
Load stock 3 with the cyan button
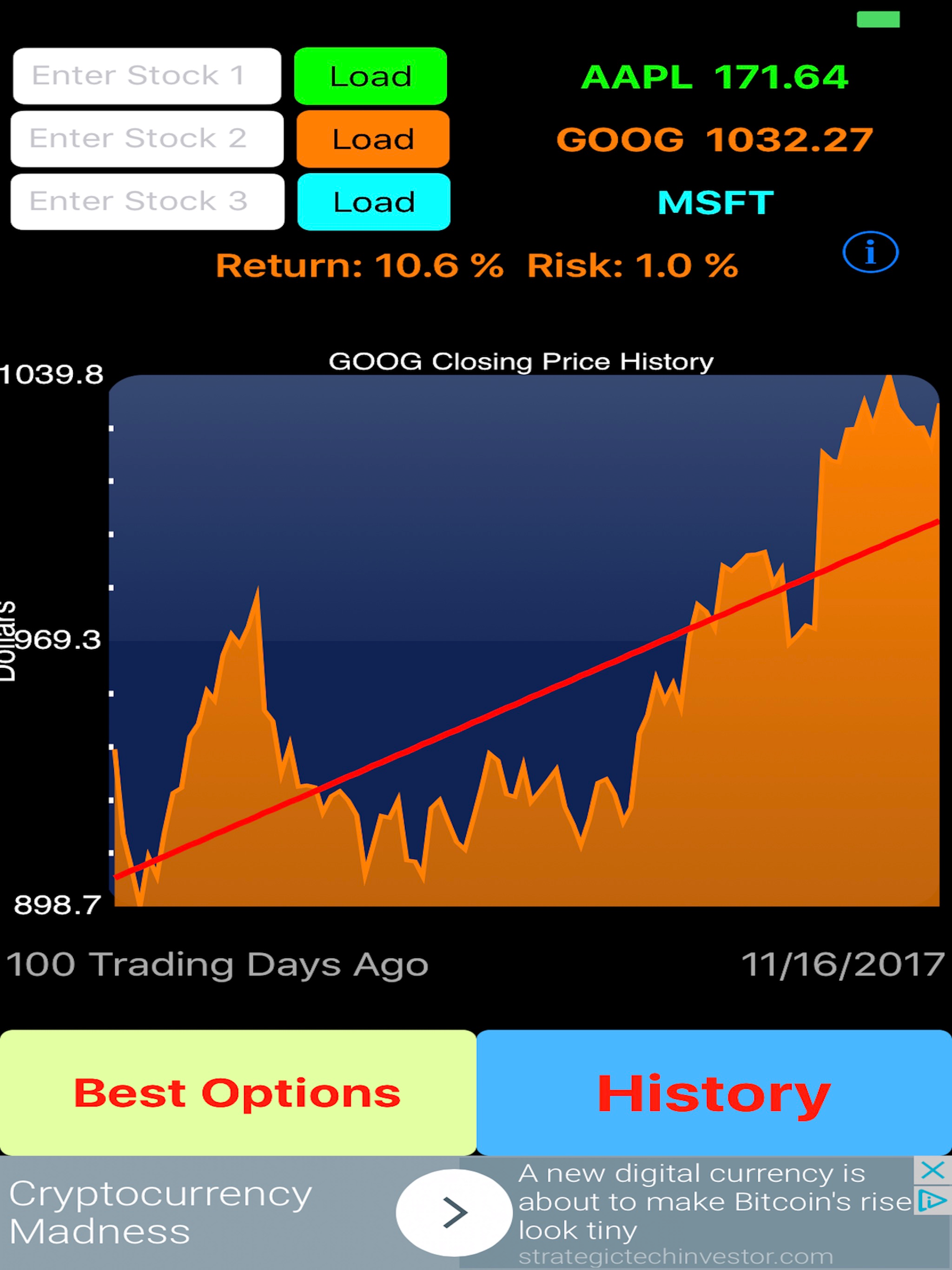click(x=374, y=202)
